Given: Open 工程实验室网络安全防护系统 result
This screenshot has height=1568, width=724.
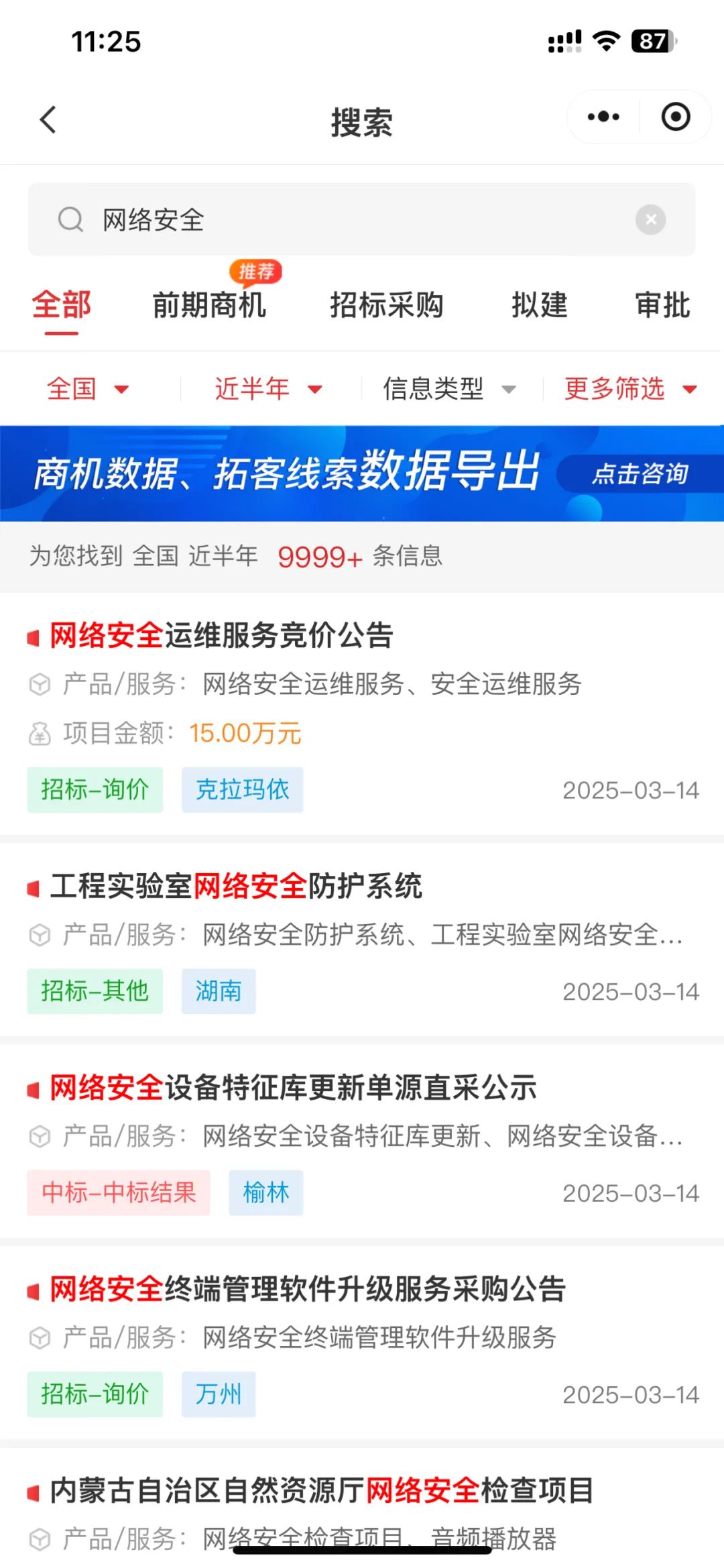Looking at the screenshot, I should click(362, 940).
